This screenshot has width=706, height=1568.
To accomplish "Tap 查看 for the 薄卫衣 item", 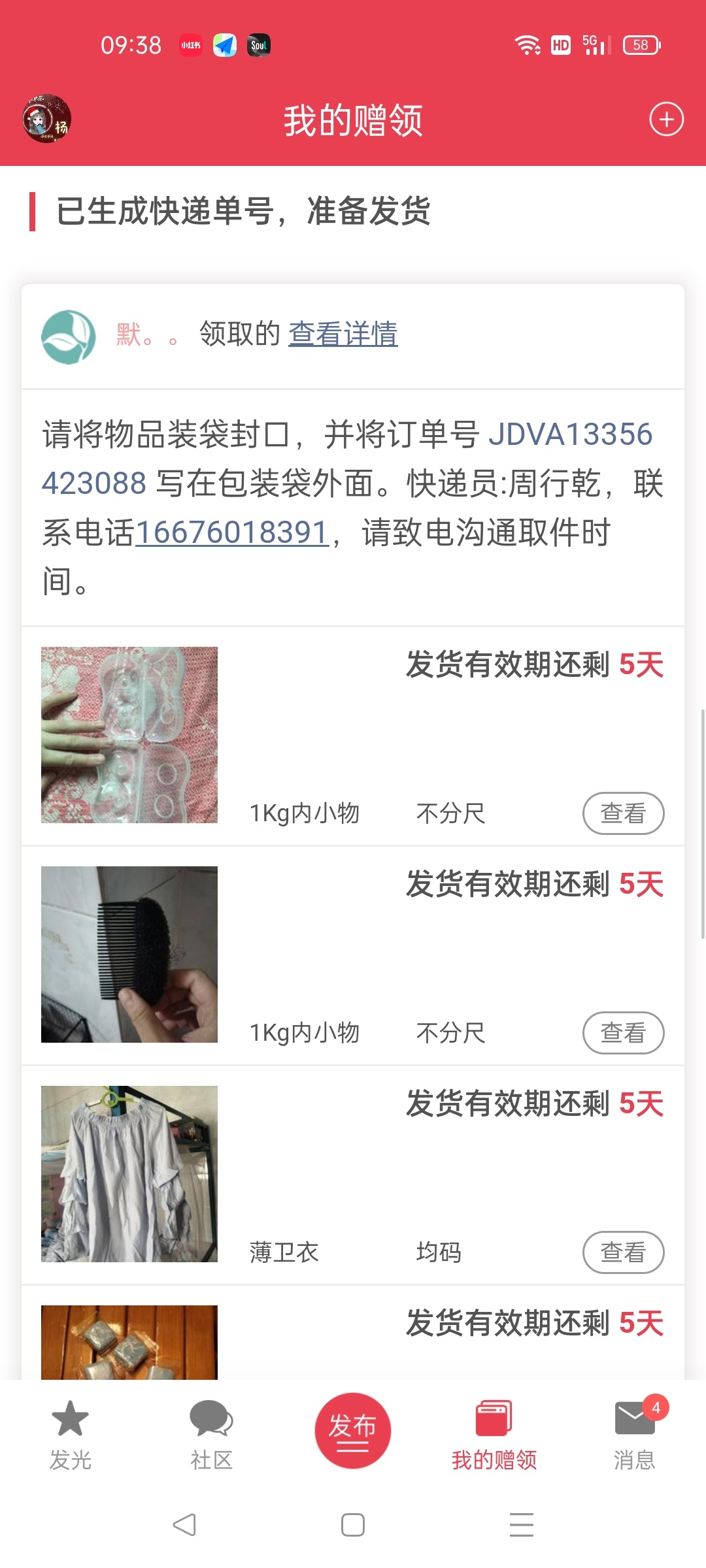I will point(623,1252).
